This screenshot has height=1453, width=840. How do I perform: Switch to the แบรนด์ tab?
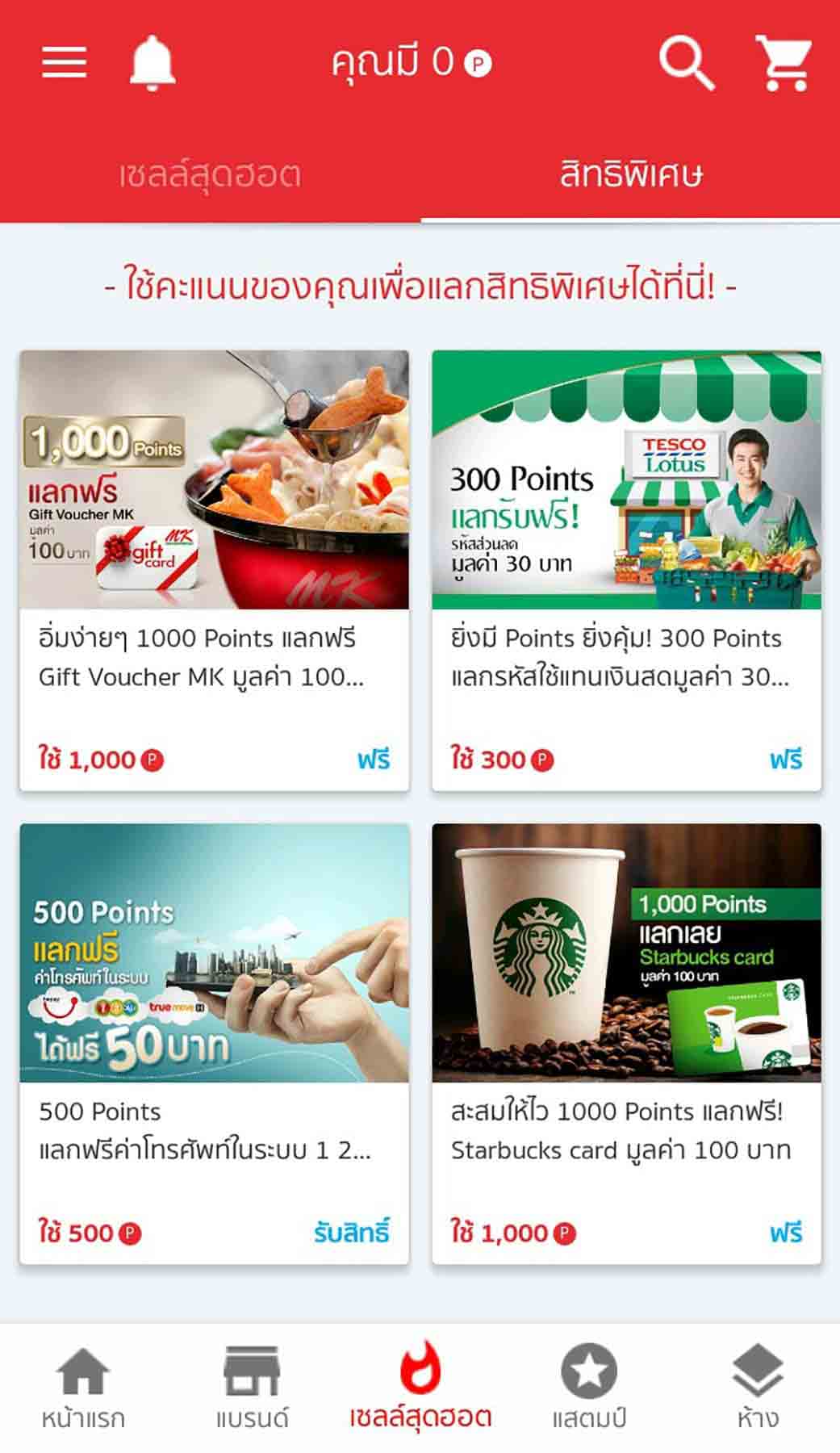click(x=252, y=1388)
